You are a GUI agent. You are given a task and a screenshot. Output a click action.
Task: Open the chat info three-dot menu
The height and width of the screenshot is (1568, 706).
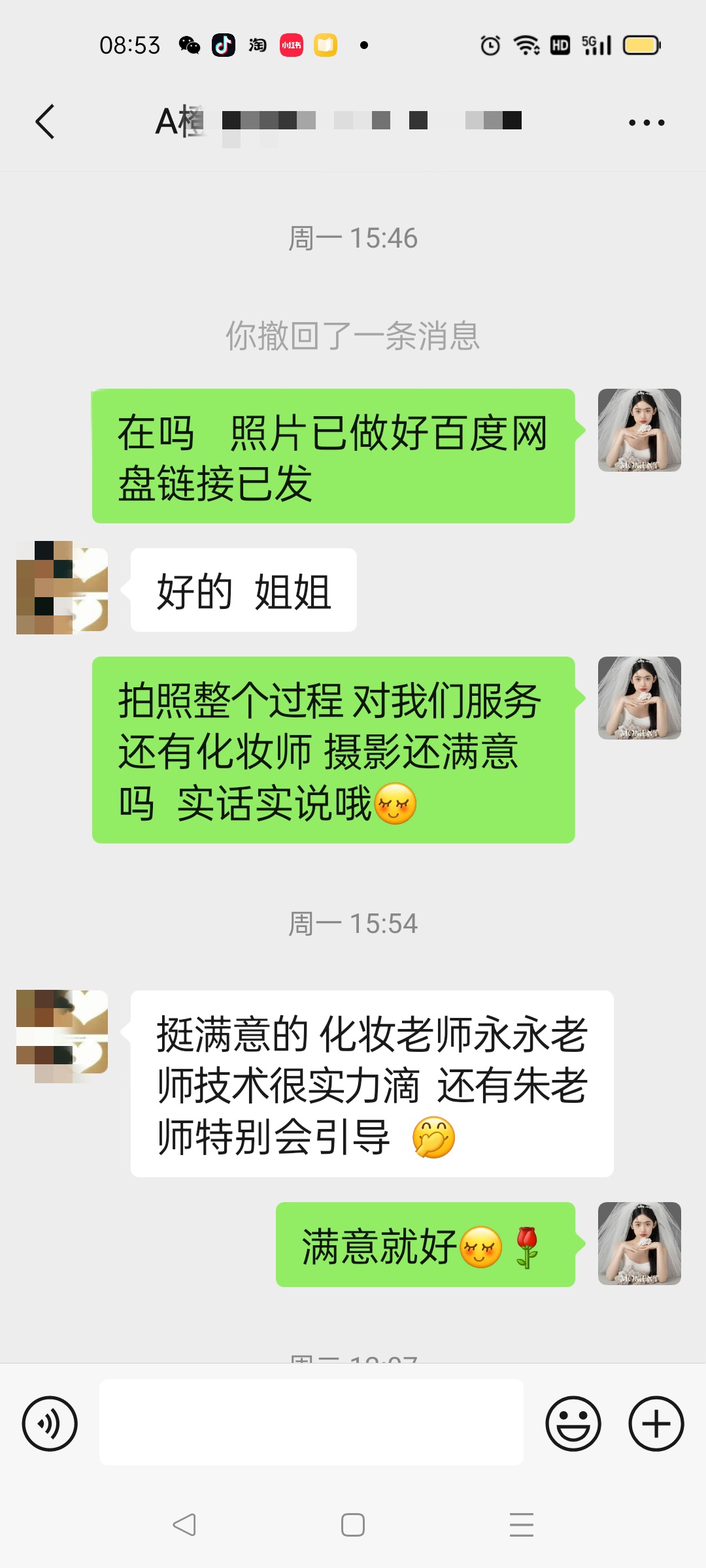pos(647,122)
